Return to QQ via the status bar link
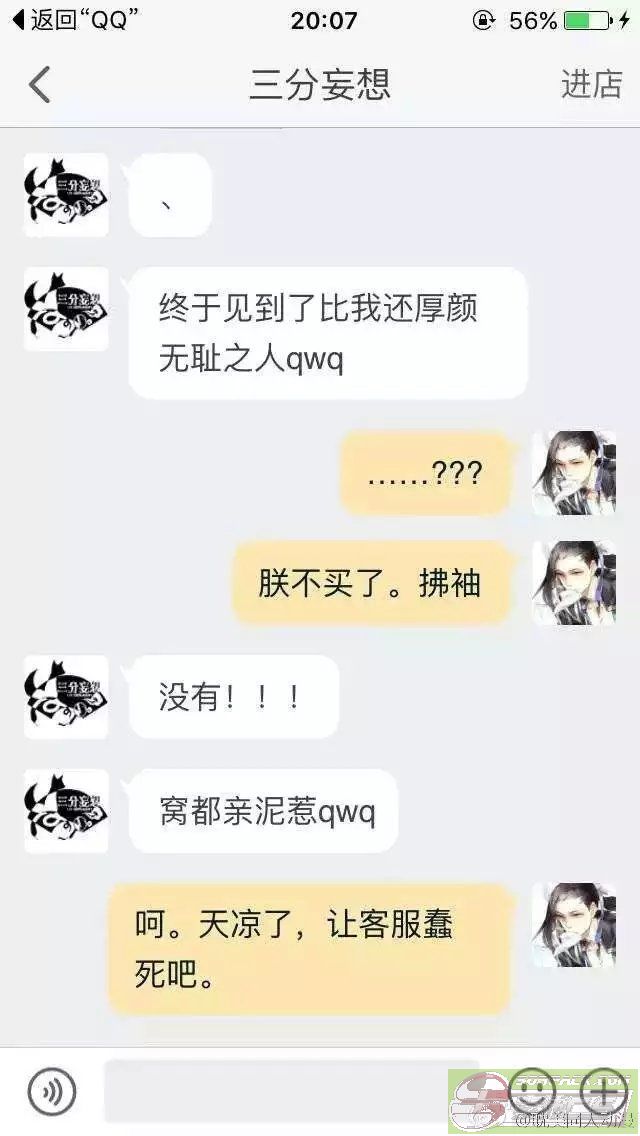Screen dimensions: 640x1136 coord(75,19)
